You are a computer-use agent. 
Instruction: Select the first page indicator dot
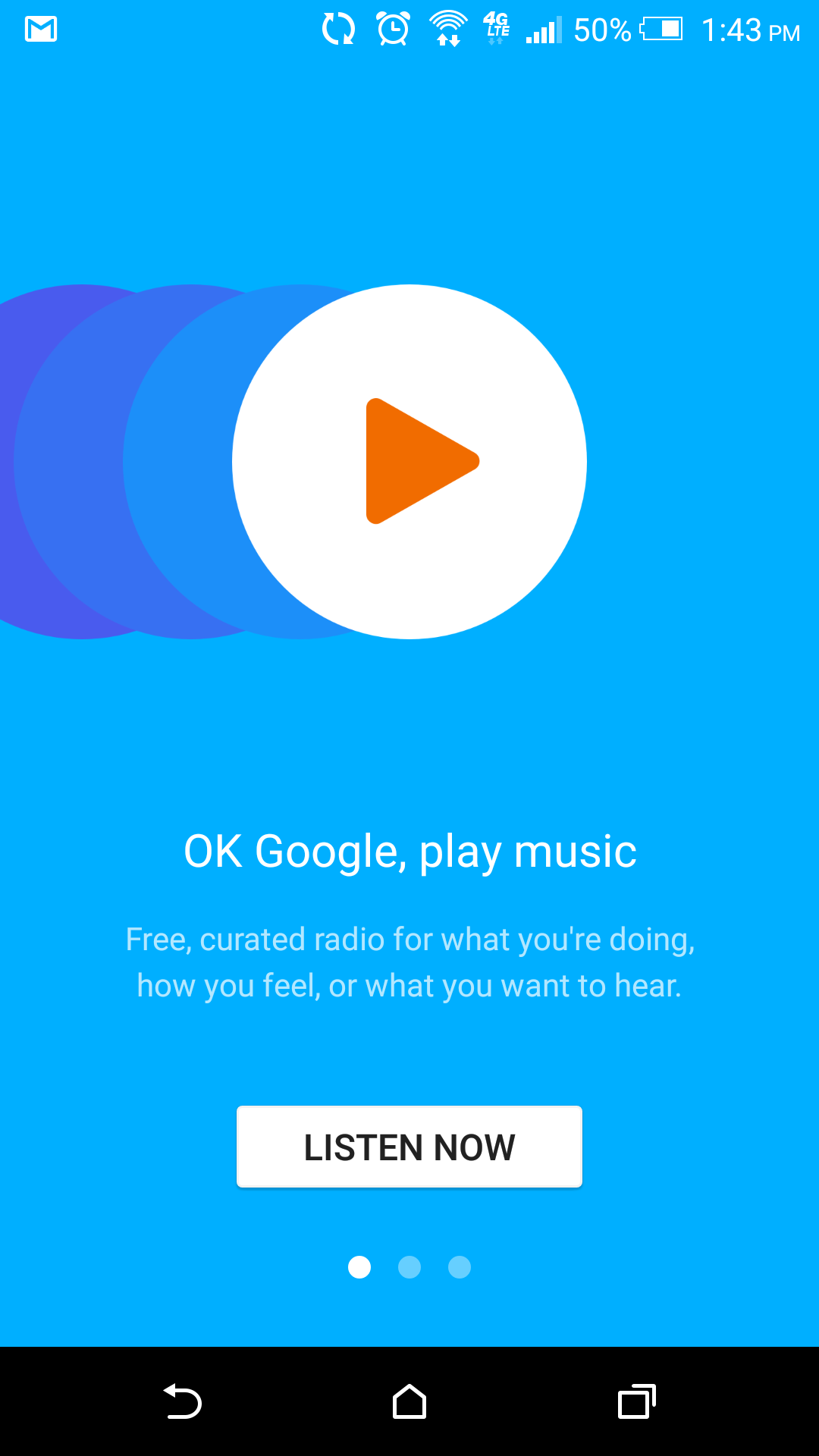click(x=360, y=1267)
